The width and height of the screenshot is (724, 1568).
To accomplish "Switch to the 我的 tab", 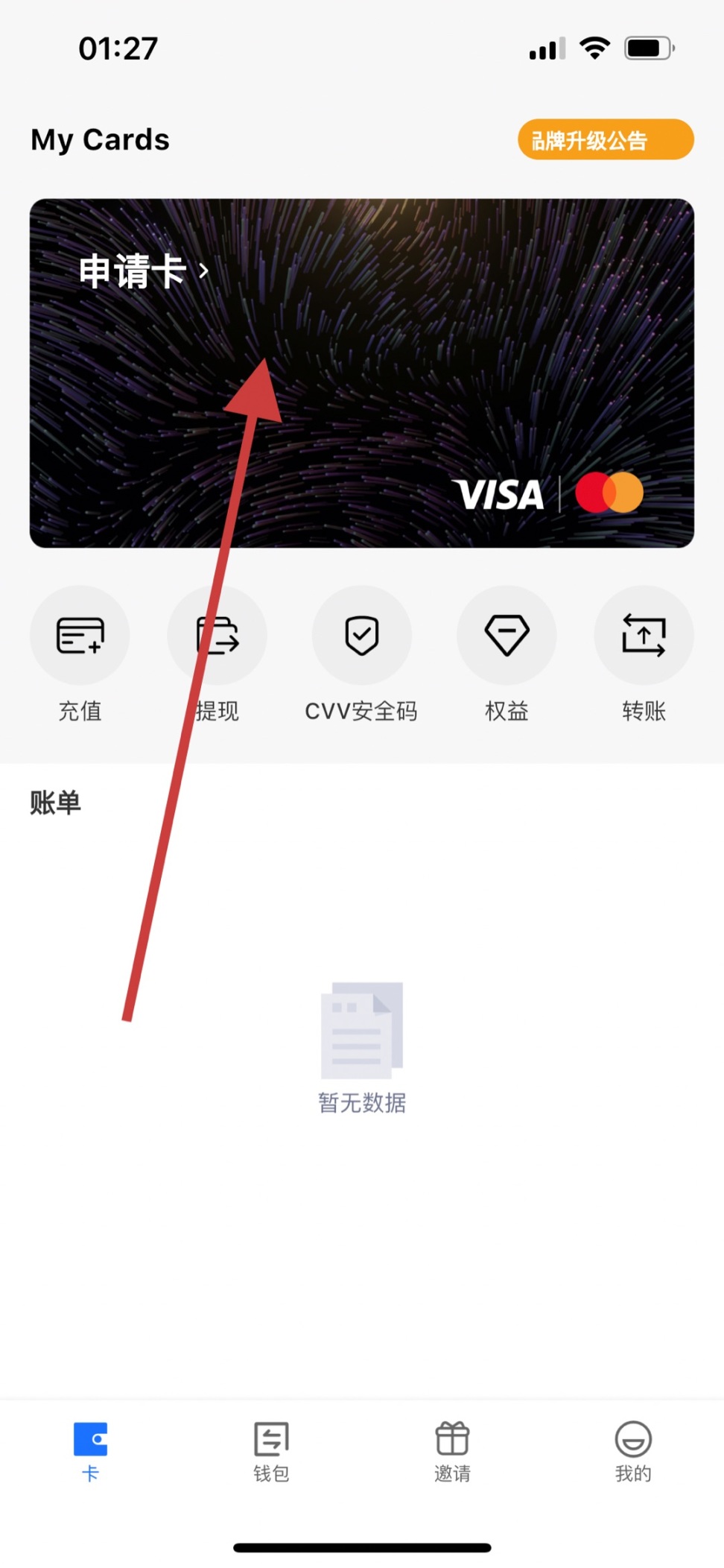I will (633, 1450).
